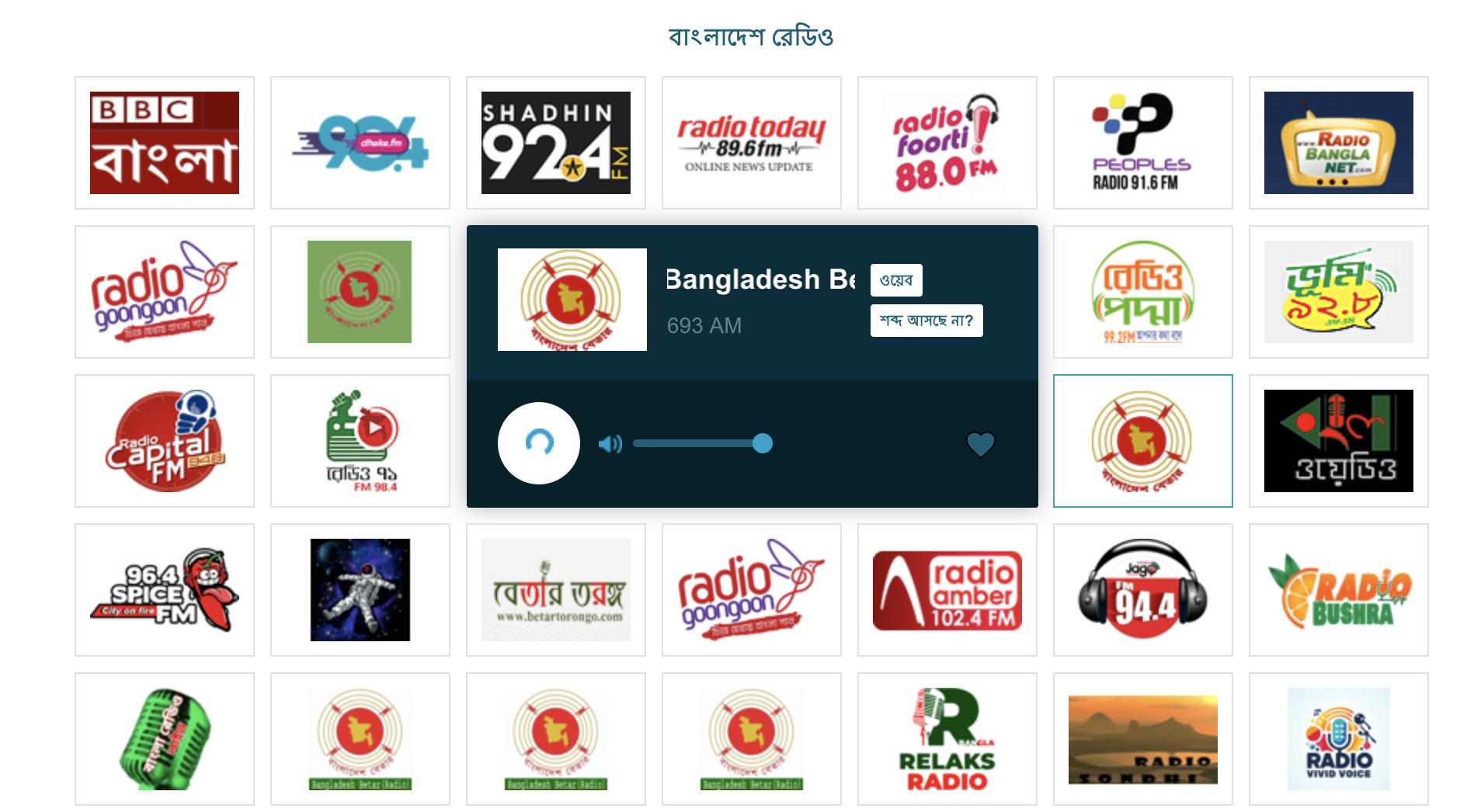Tap the loading play button in player
The image size is (1474, 812).
[x=538, y=443]
